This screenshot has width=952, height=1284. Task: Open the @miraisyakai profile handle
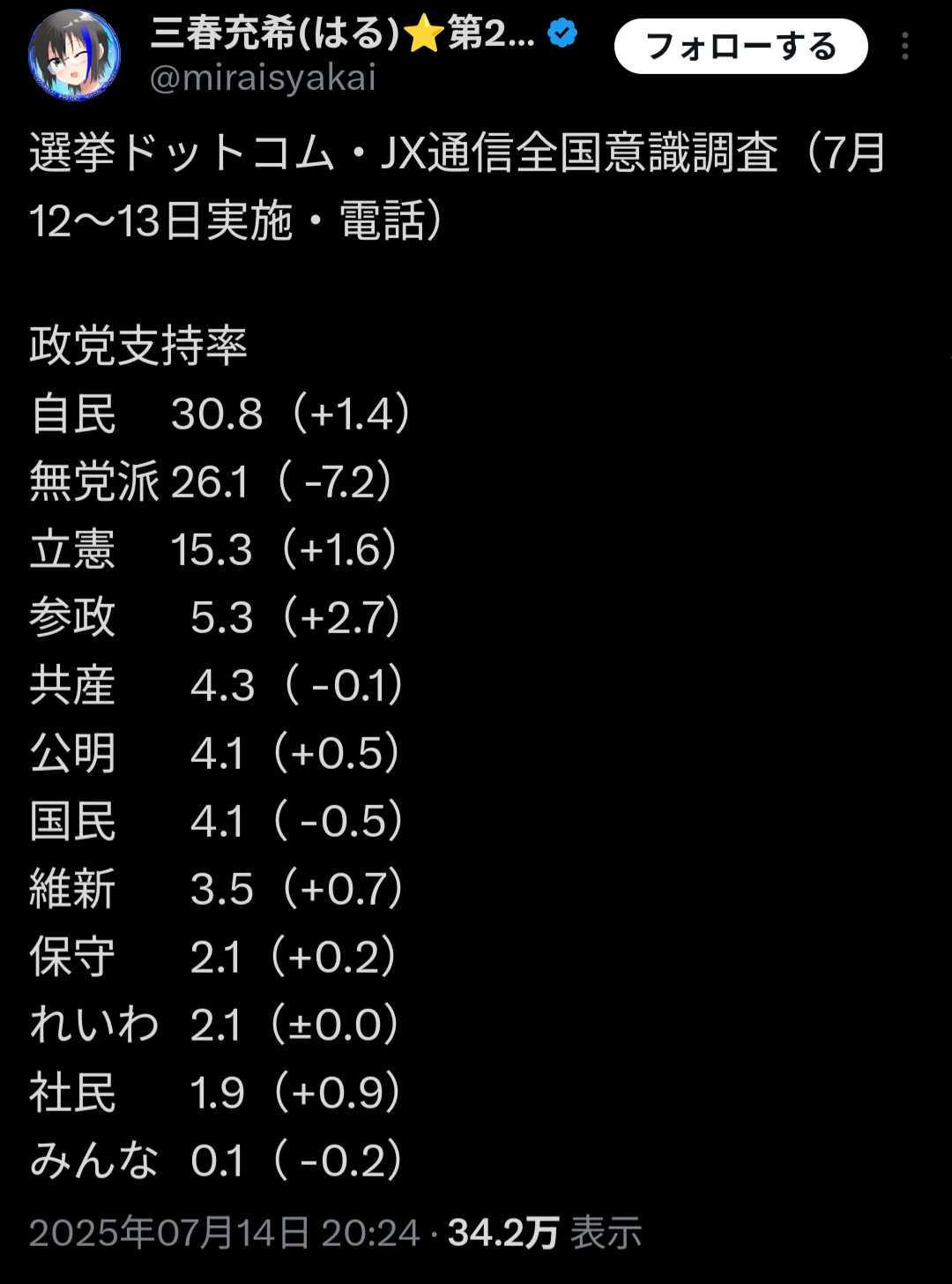(x=263, y=78)
